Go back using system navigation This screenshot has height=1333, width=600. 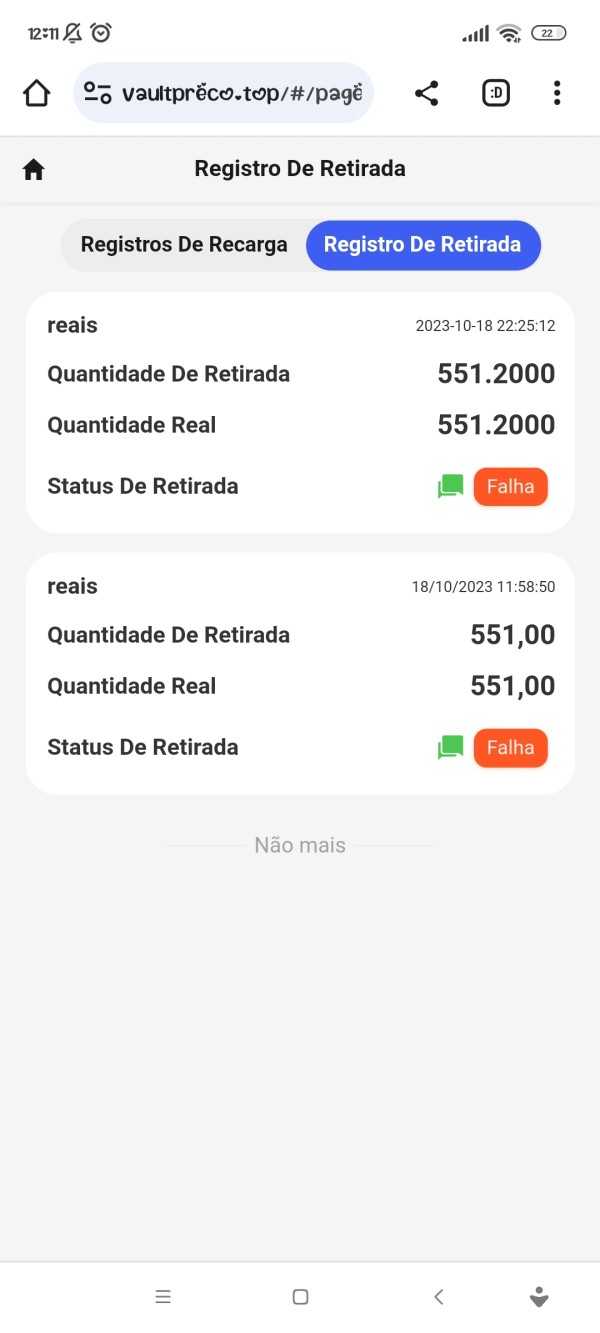coord(438,1297)
